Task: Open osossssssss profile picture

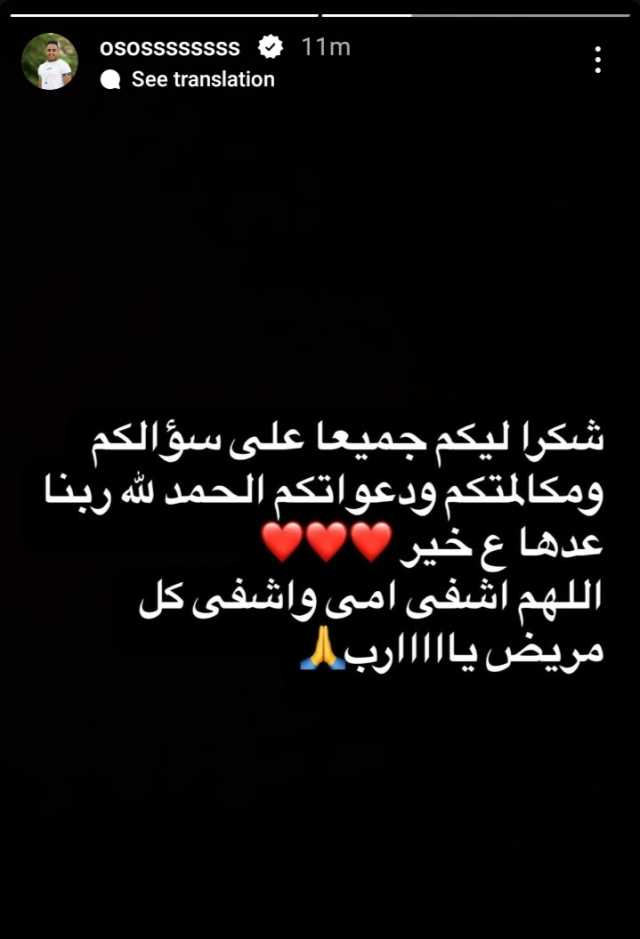Action: [50, 62]
